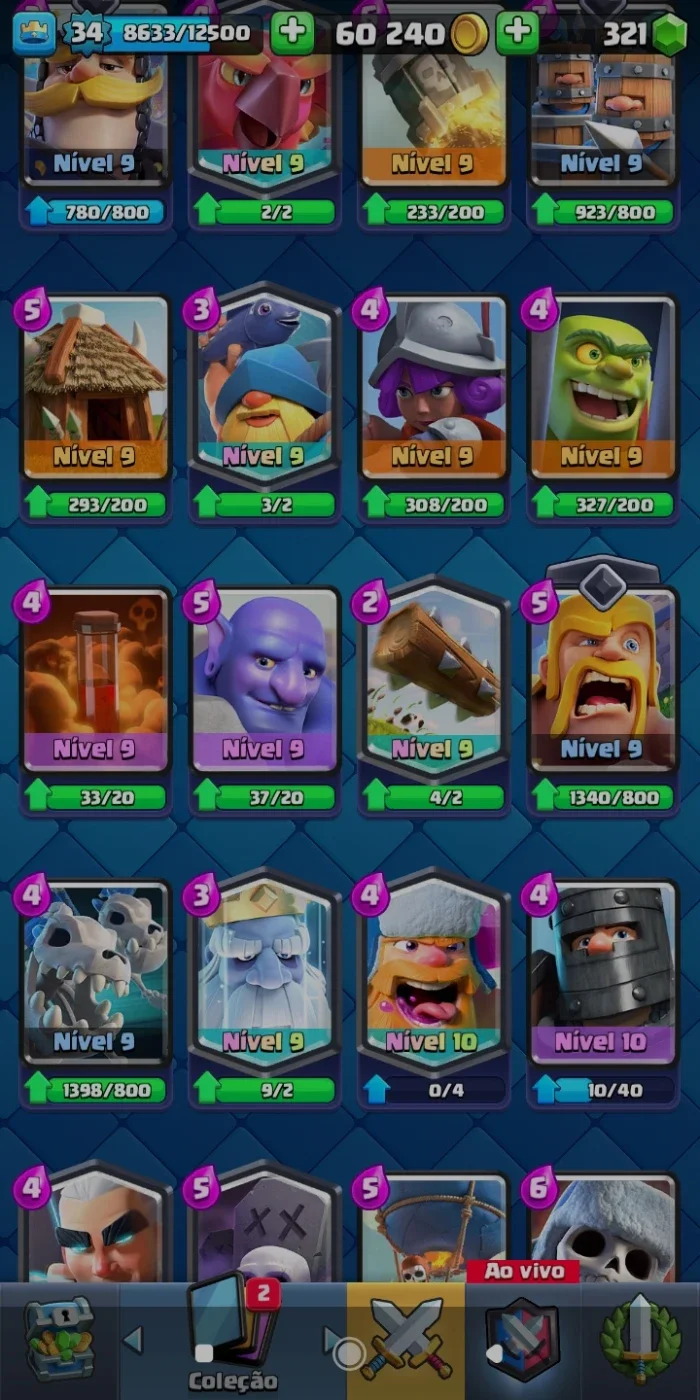Switch to the tournaments laurel tab
700x1400 pixels.
coord(640,1341)
